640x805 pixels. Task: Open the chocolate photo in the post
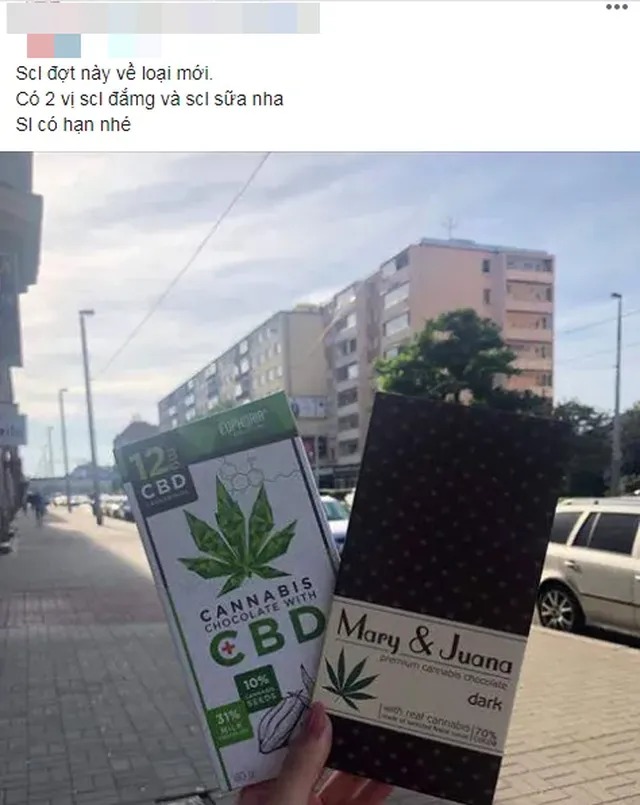320,478
